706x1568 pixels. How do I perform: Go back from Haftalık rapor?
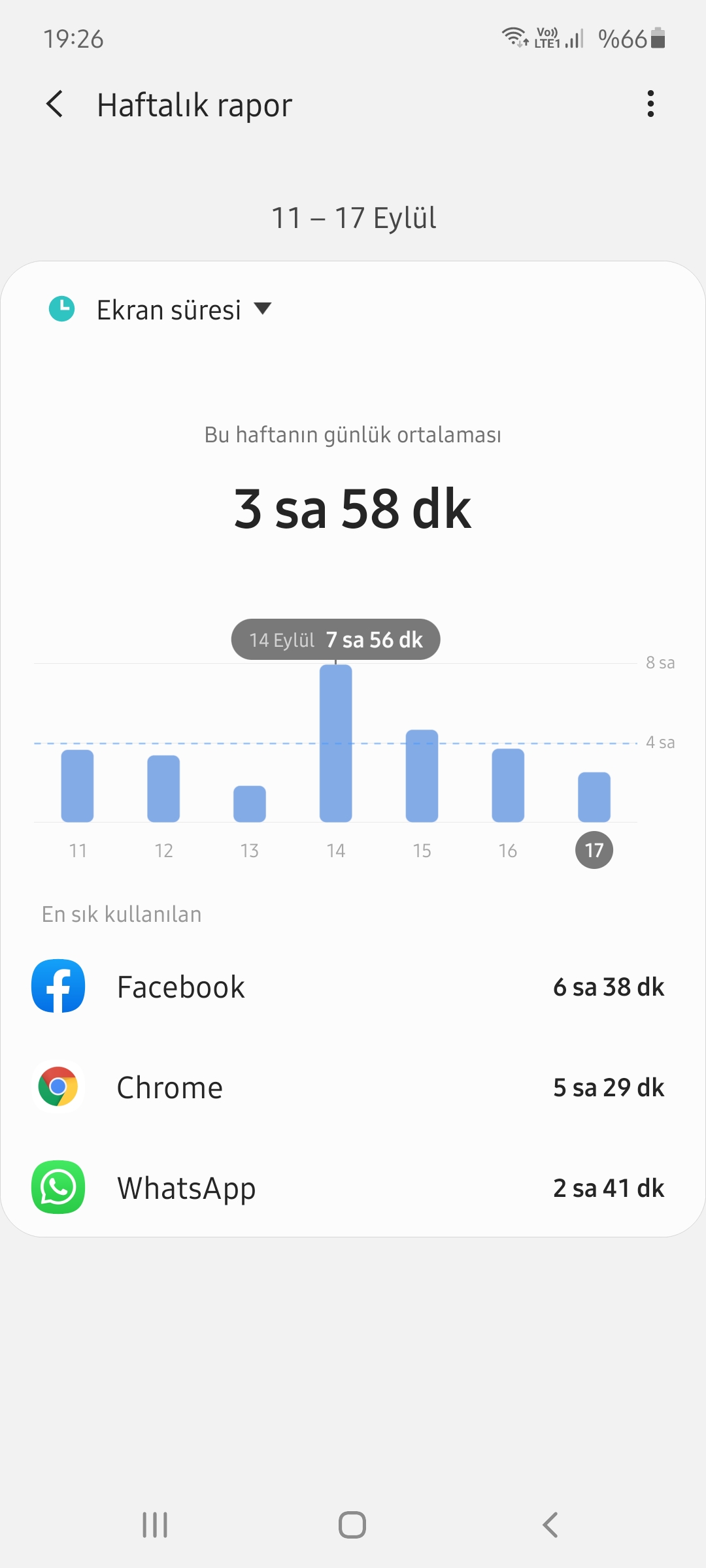55,105
